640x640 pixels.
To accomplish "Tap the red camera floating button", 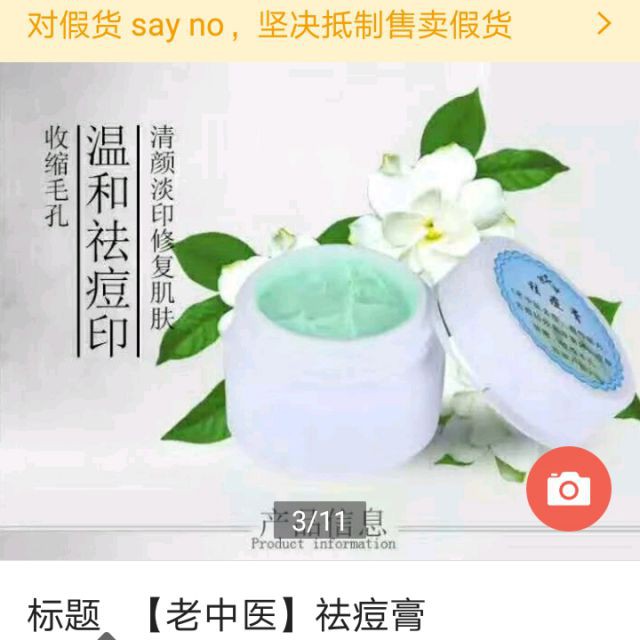I will click(x=568, y=489).
